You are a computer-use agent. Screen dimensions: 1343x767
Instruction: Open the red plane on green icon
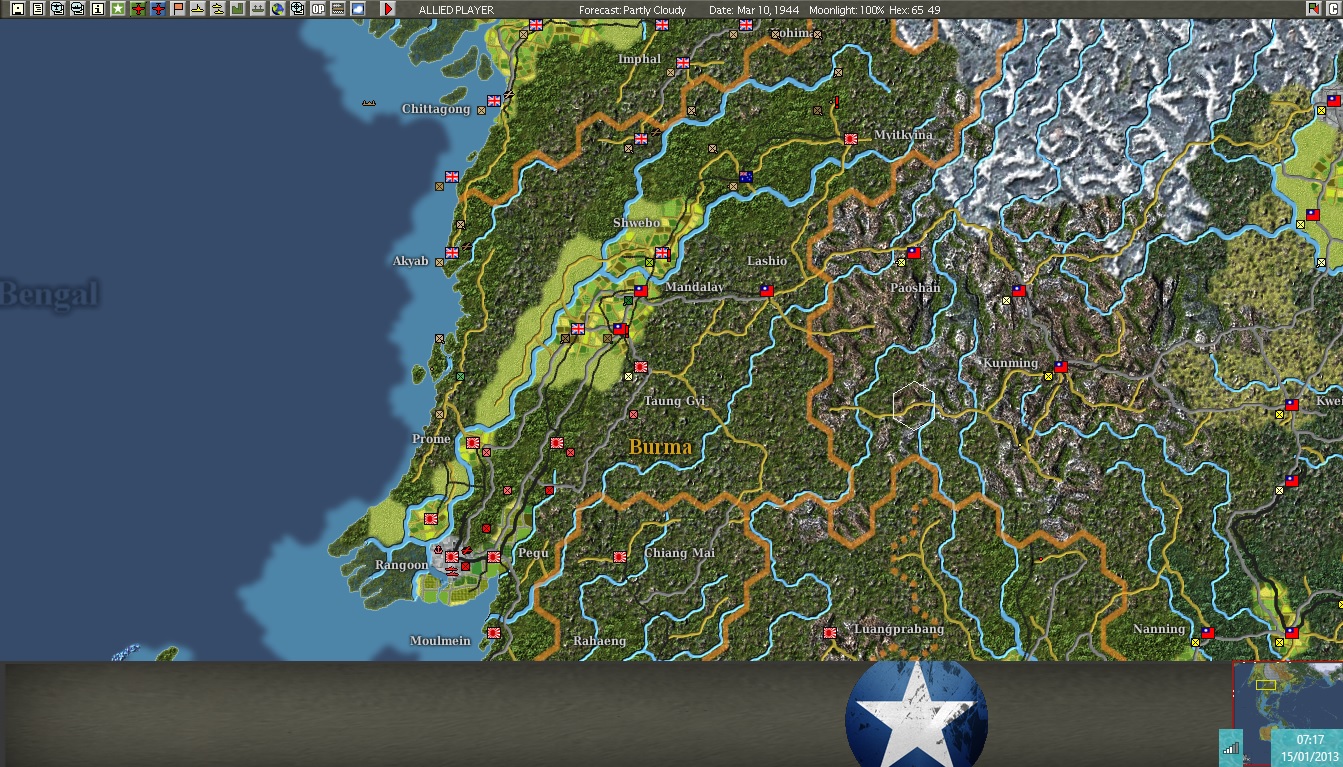[x=138, y=9]
